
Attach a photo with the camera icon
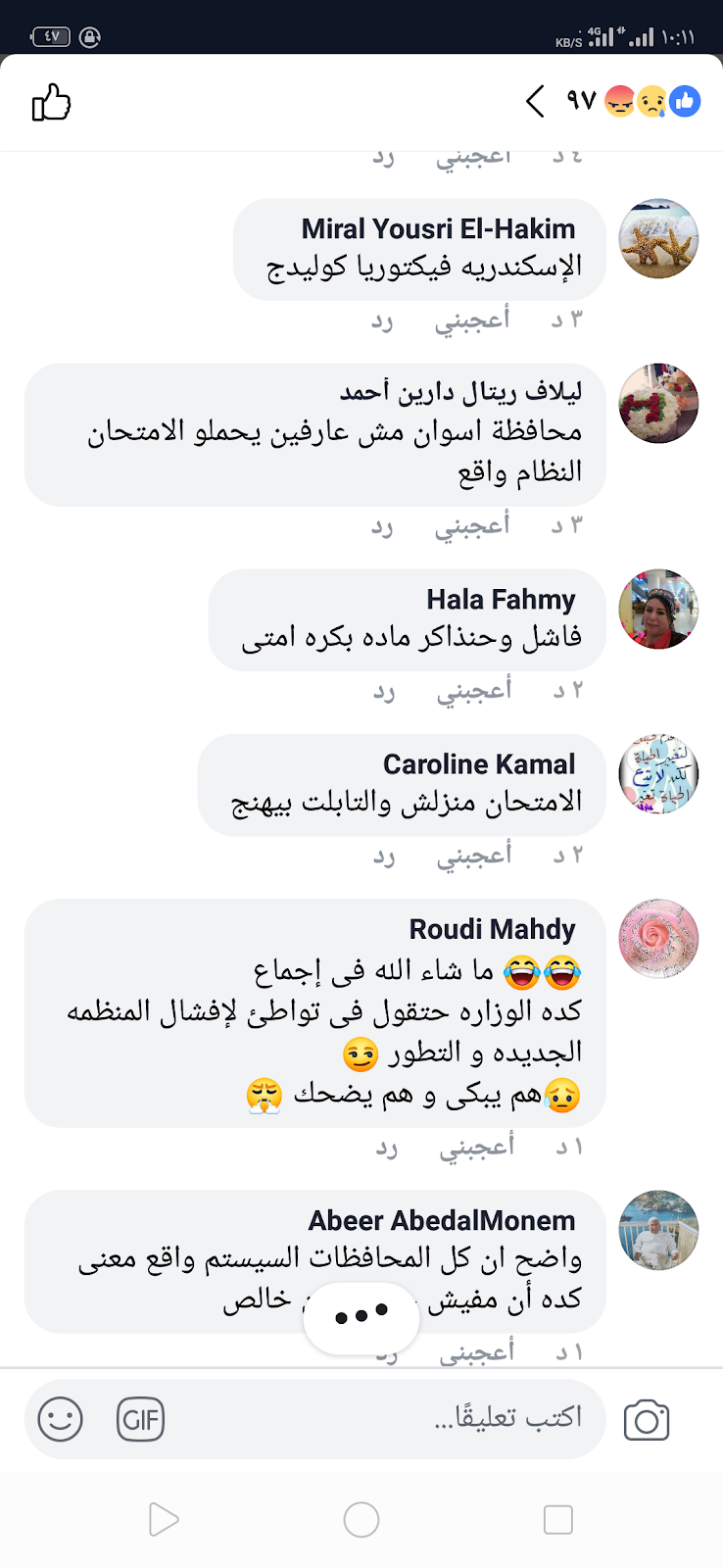click(x=647, y=1420)
